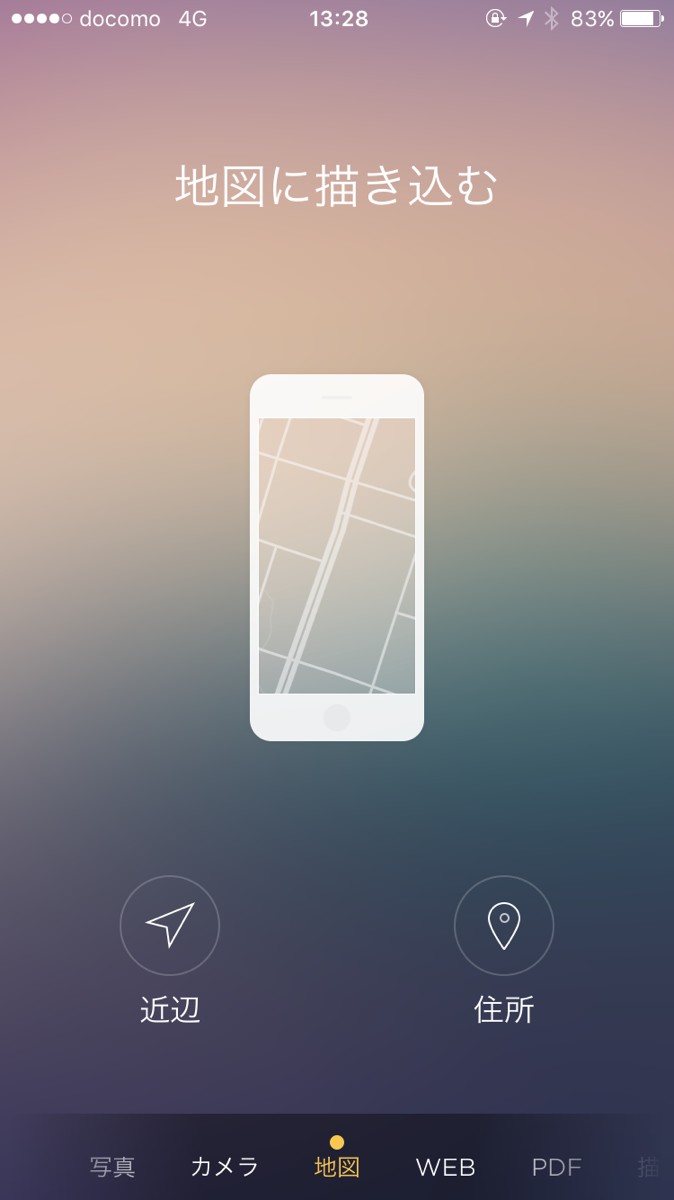This screenshot has height=1200, width=674.
Task: Go to the PDF tab
Action: click(x=556, y=1167)
